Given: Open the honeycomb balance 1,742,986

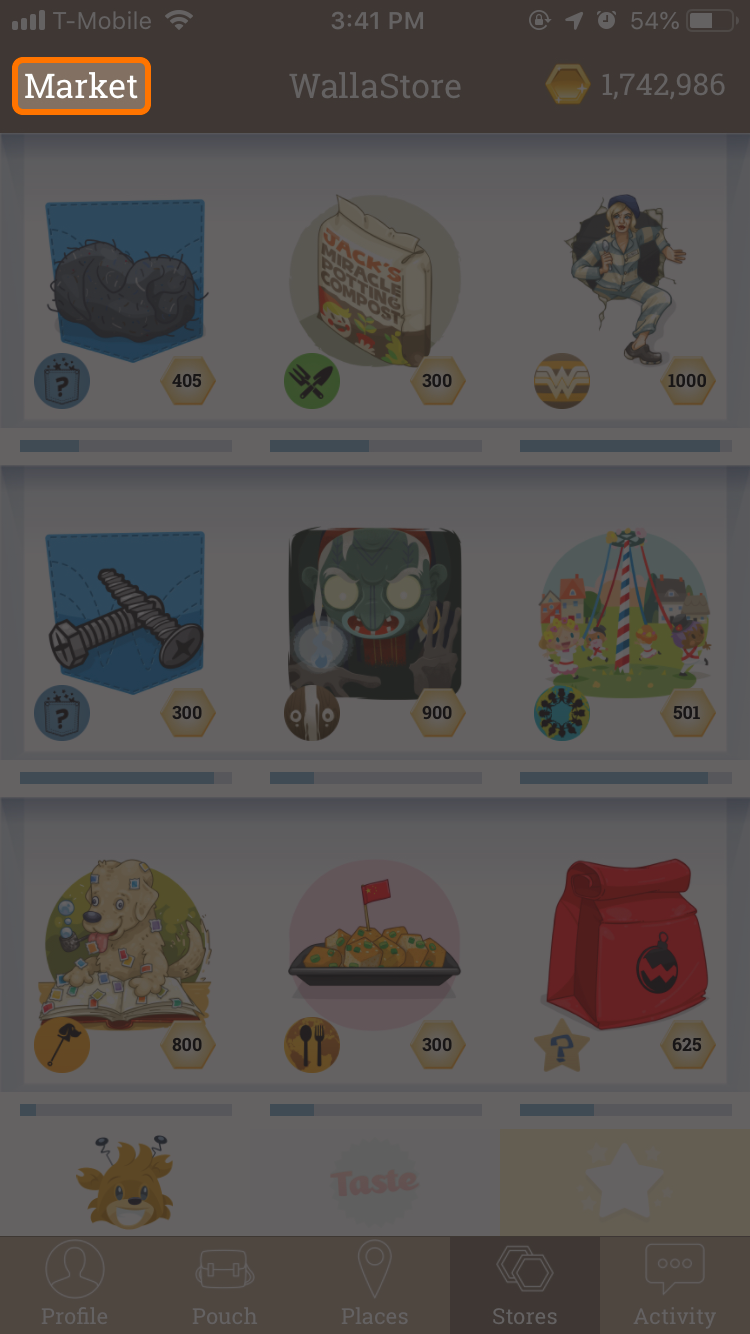Looking at the screenshot, I should [636, 86].
